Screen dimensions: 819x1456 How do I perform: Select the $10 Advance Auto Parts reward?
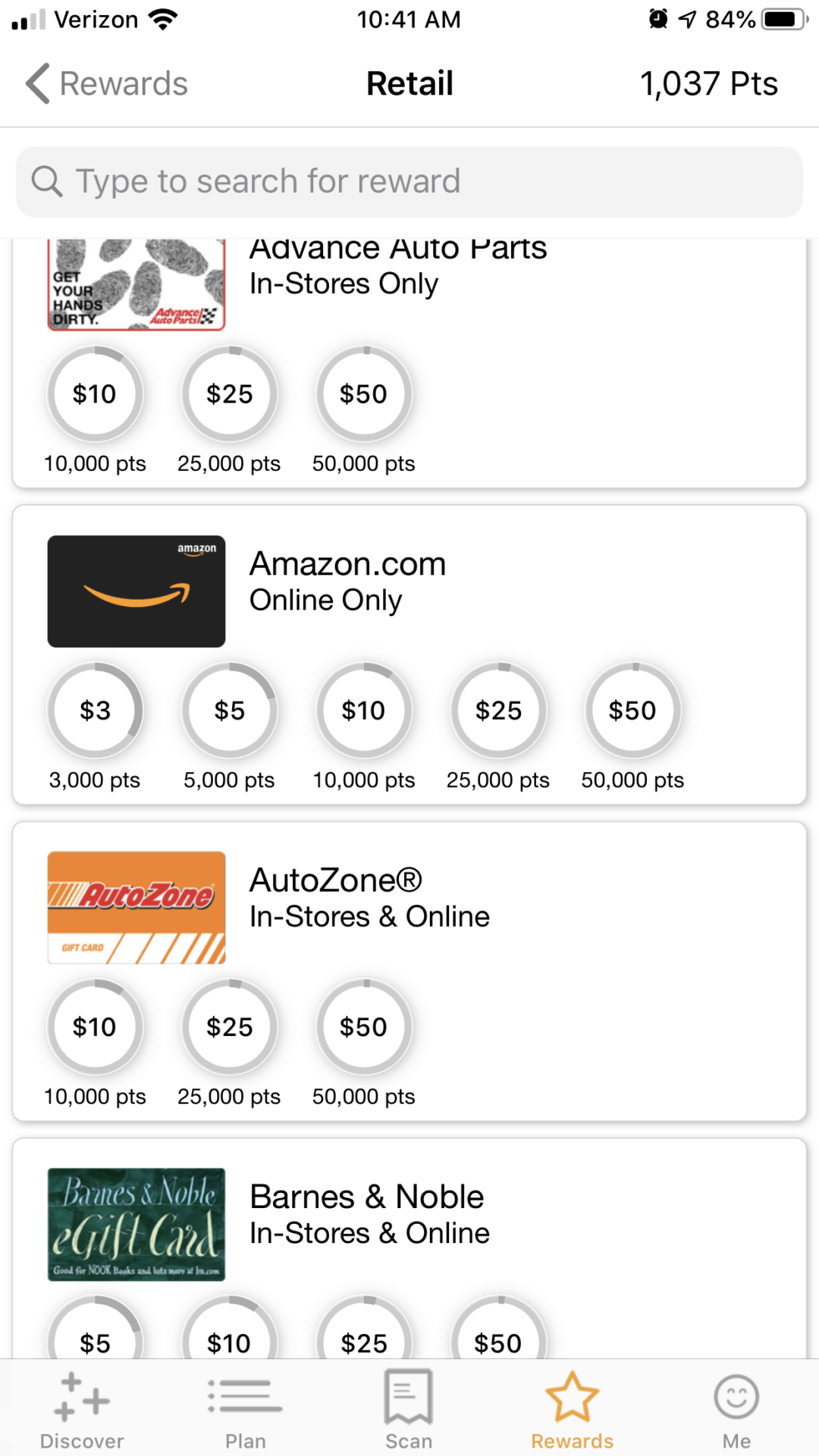click(95, 394)
